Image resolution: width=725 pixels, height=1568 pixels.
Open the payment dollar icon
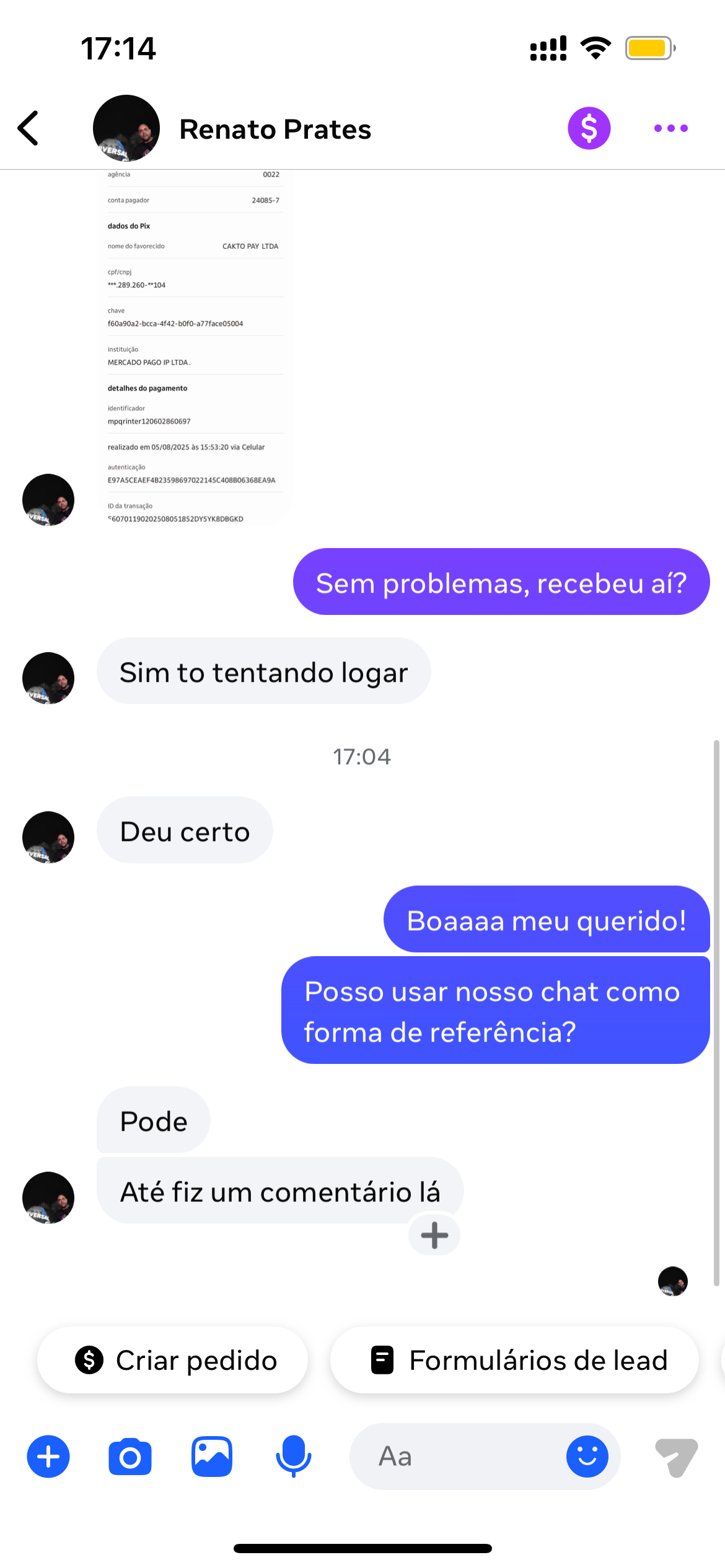click(x=587, y=128)
